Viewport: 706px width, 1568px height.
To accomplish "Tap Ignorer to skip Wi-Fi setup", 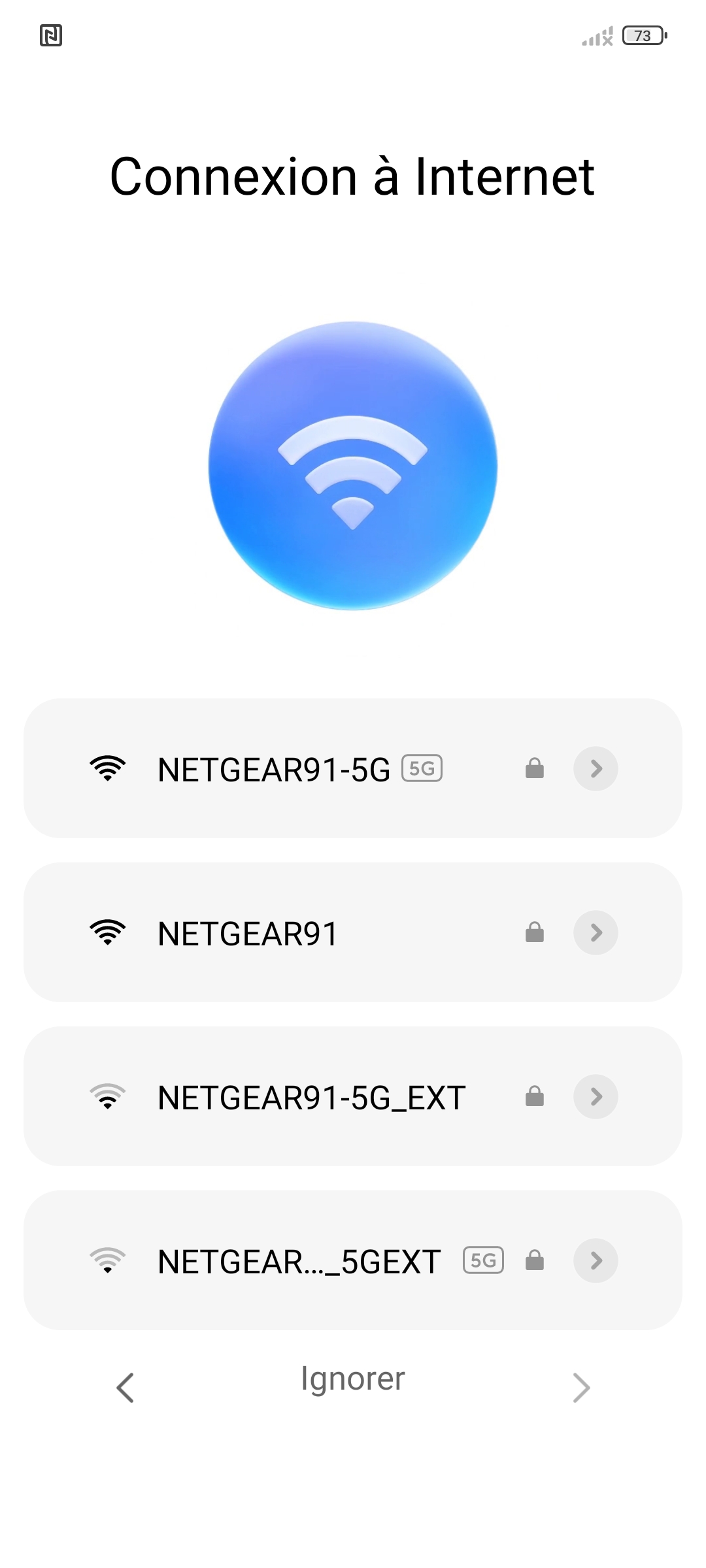I will (x=352, y=1379).
